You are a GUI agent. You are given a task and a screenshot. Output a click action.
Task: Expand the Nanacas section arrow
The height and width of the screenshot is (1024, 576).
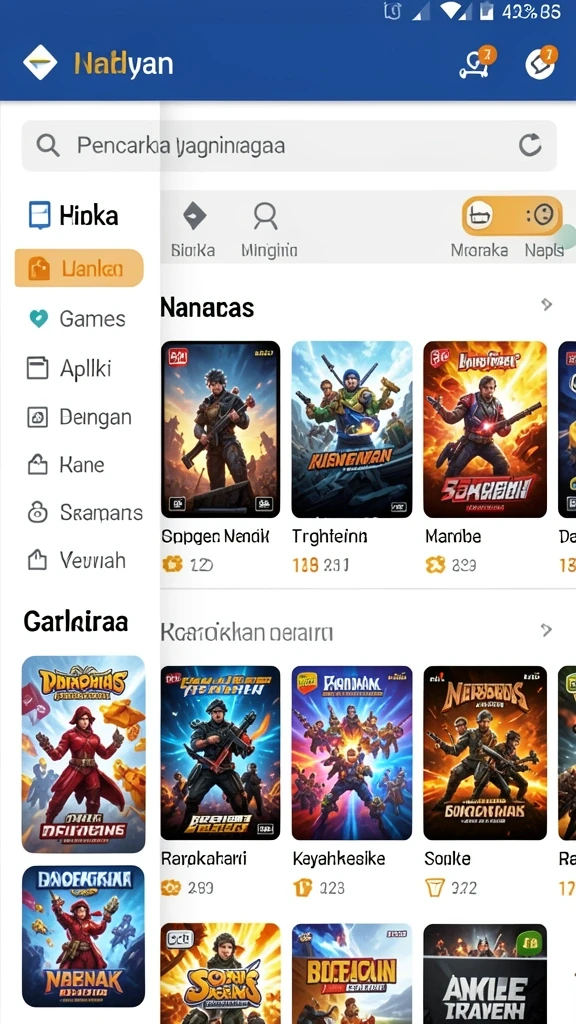(x=546, y=304)
